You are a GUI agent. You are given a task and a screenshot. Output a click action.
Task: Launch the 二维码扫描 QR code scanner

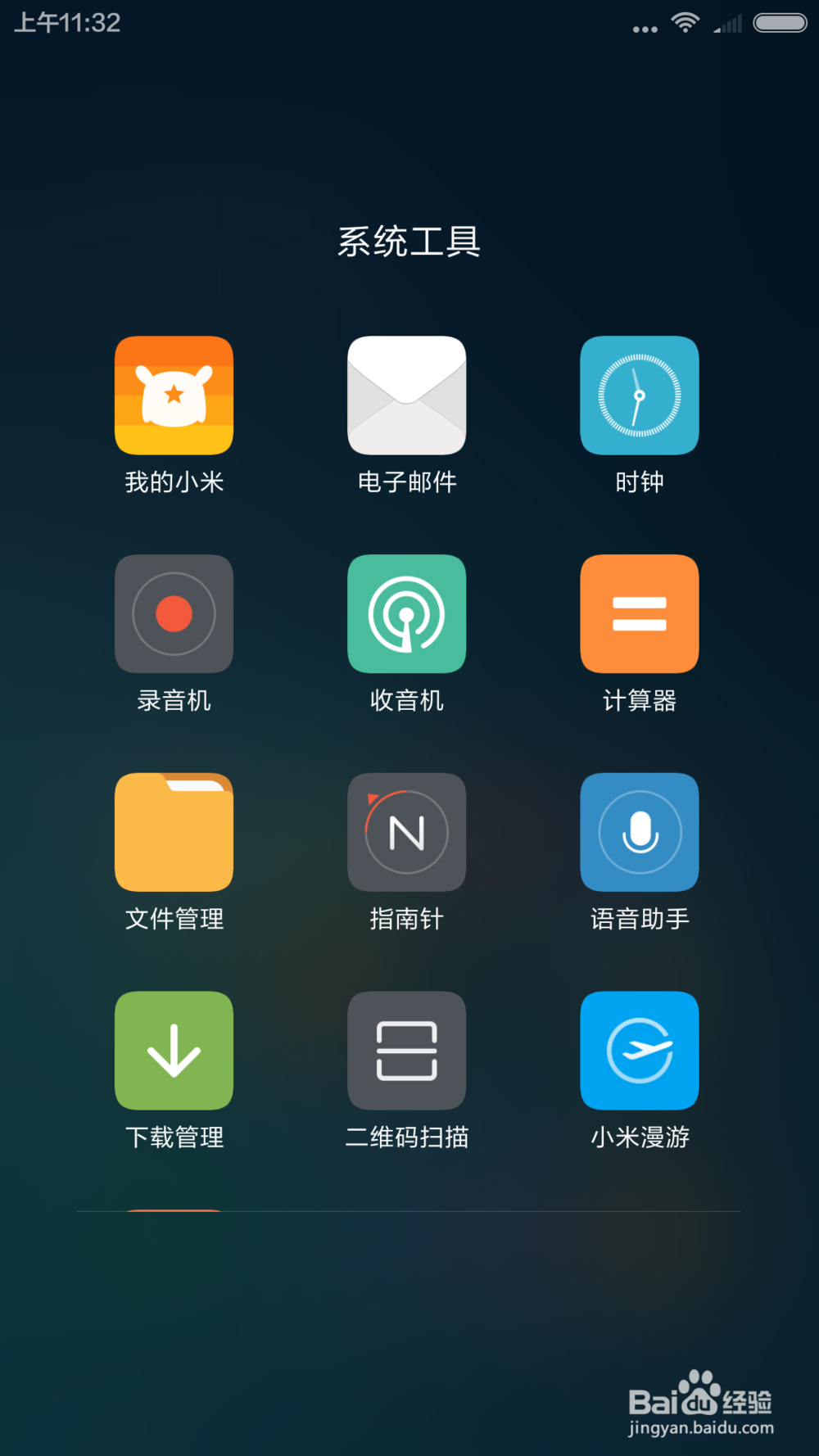click(x=407, y=1051)
